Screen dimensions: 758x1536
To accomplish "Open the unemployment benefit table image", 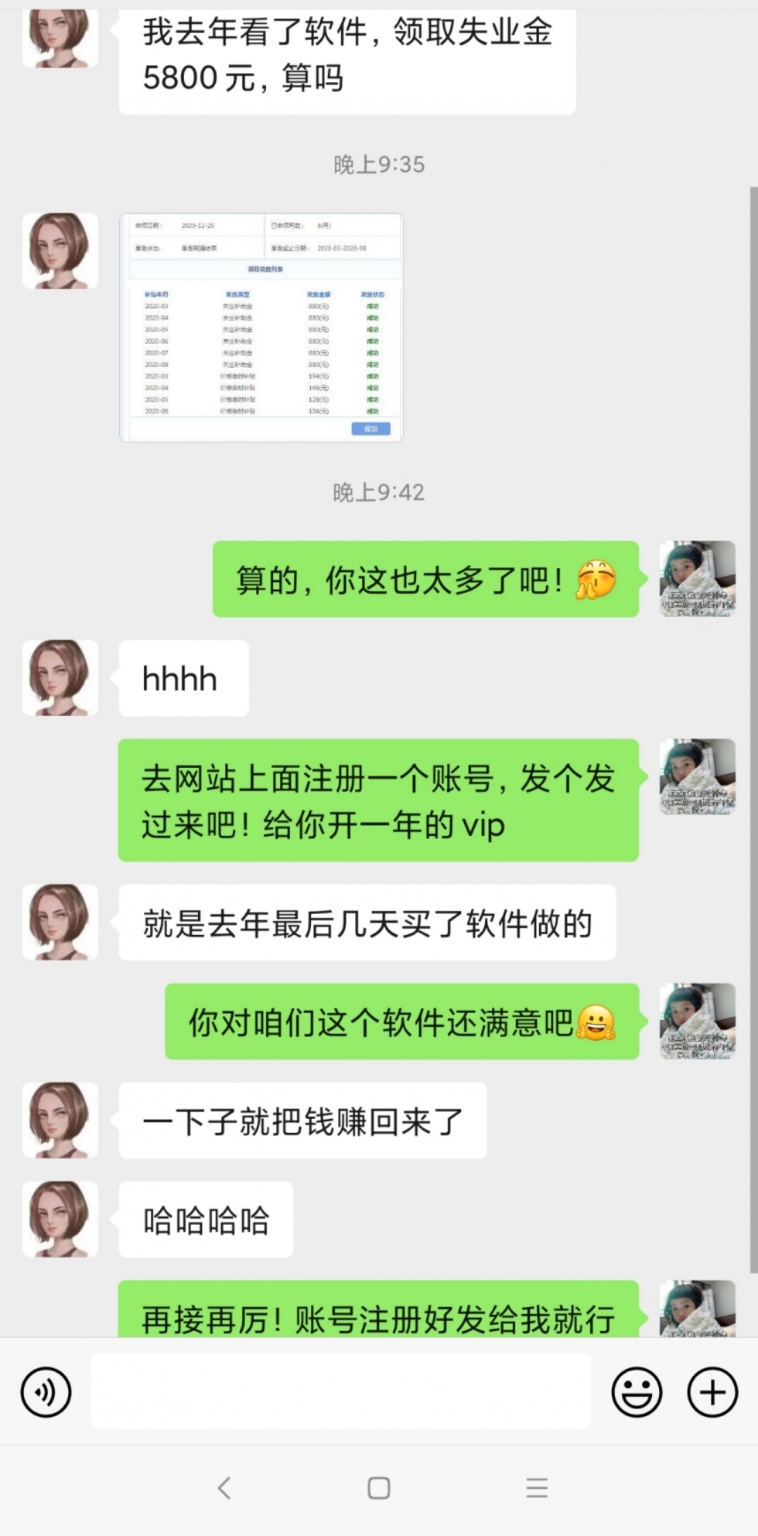I will click(261, 327).
